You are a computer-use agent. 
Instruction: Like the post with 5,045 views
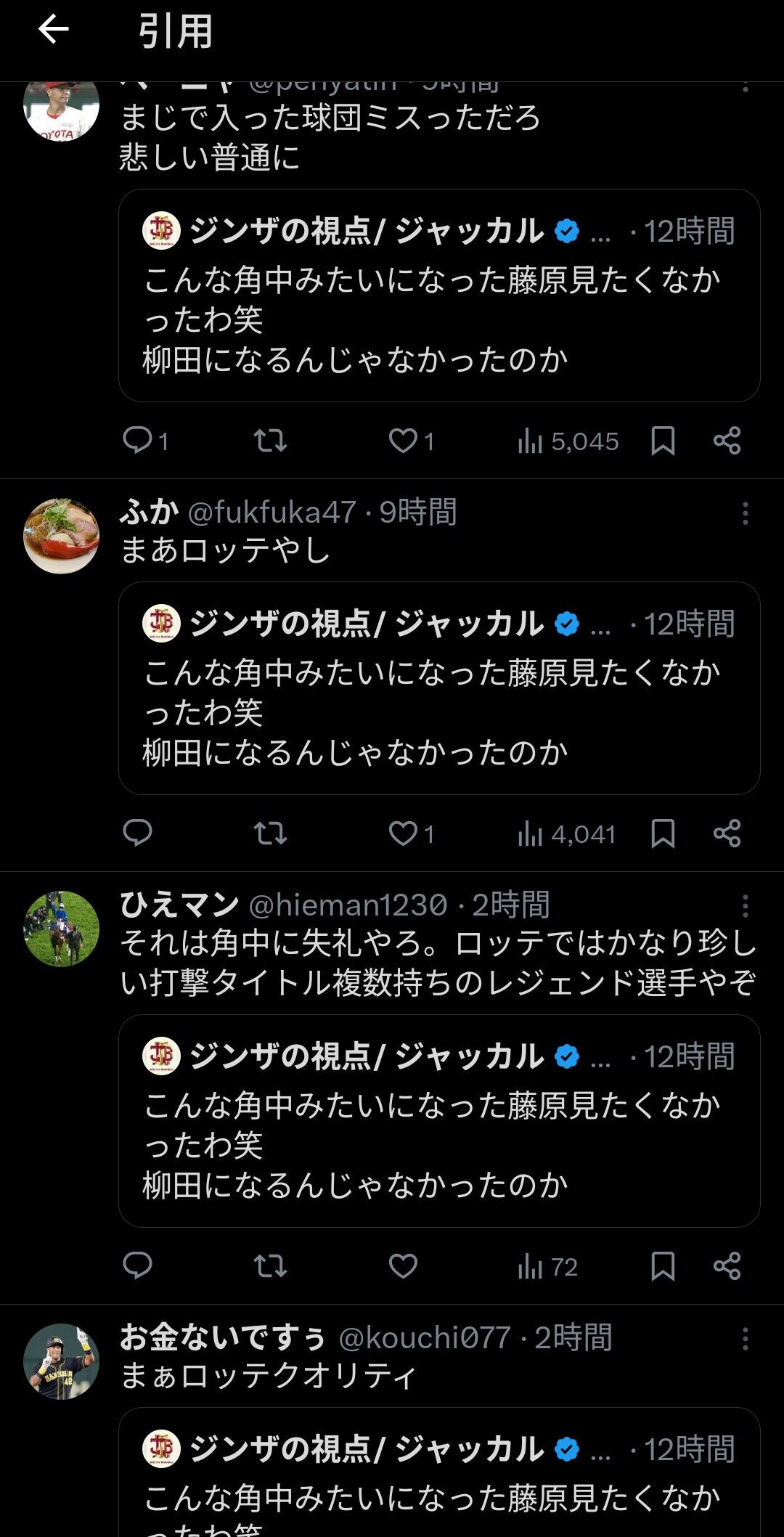tap(403, 440)
